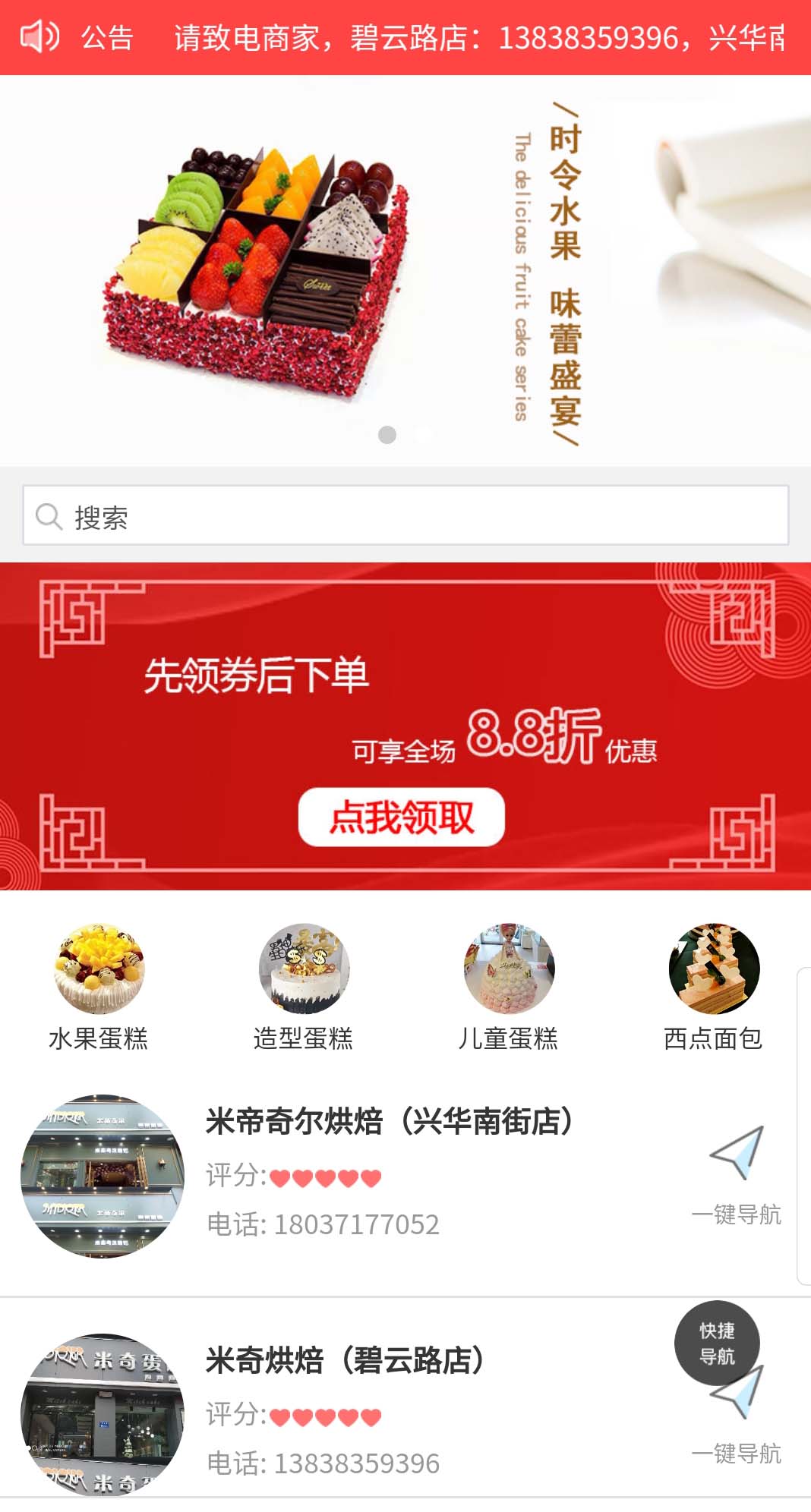Screen dimensions: 811x1512
Task: Tap the 快捷导航 floating button
Action: click(x=717, y=1343)
